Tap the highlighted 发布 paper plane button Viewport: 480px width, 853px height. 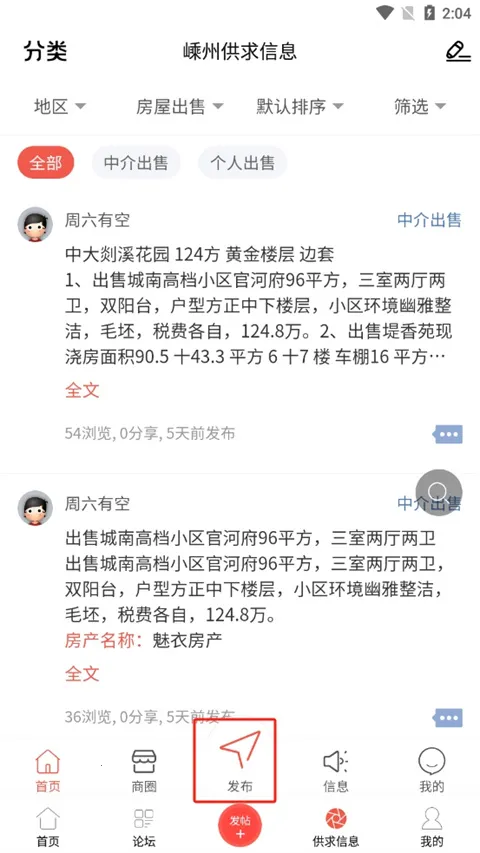(x=235, y=760)
